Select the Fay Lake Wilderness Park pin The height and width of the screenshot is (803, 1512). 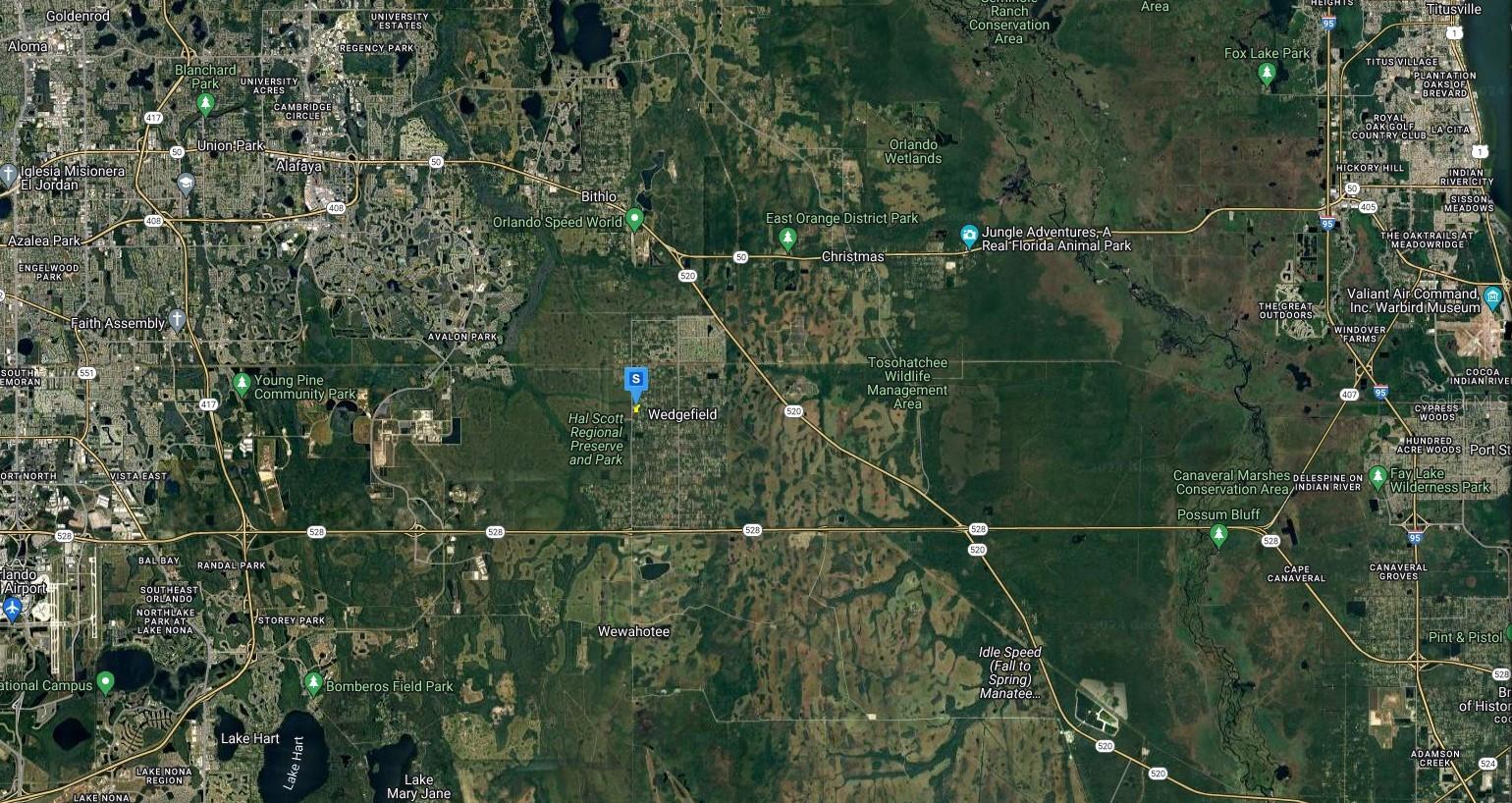point(1377,477)
